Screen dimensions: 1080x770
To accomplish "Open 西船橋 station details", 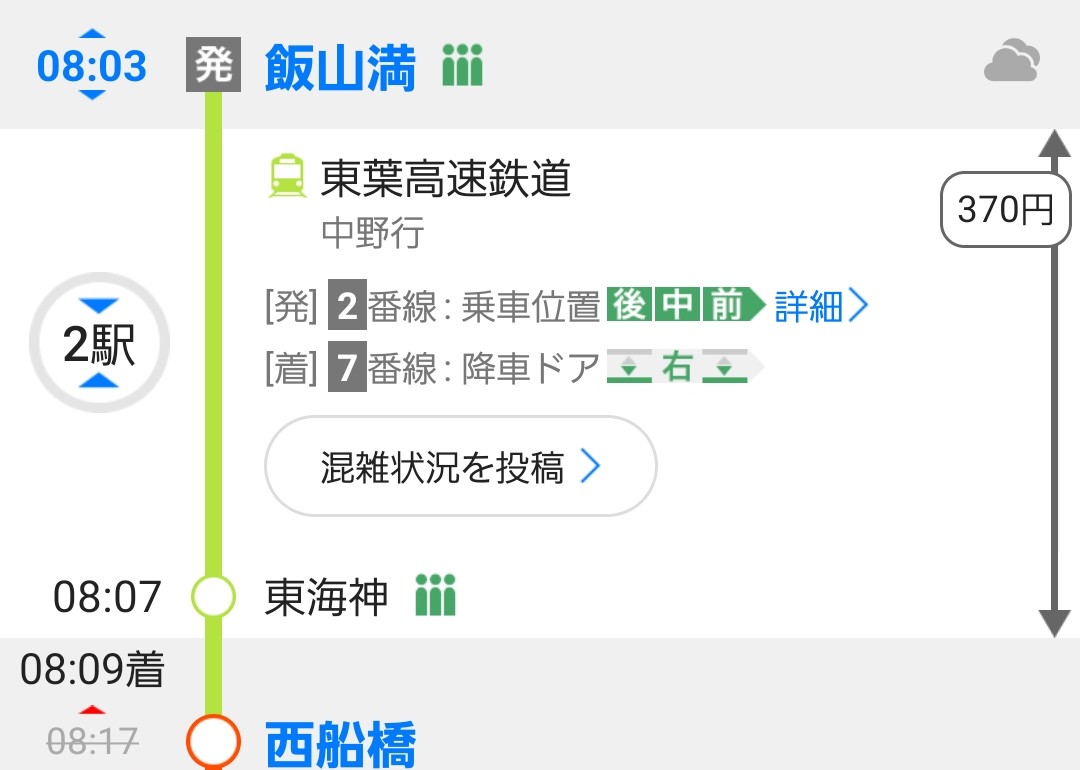I will [x=340, y=745].
